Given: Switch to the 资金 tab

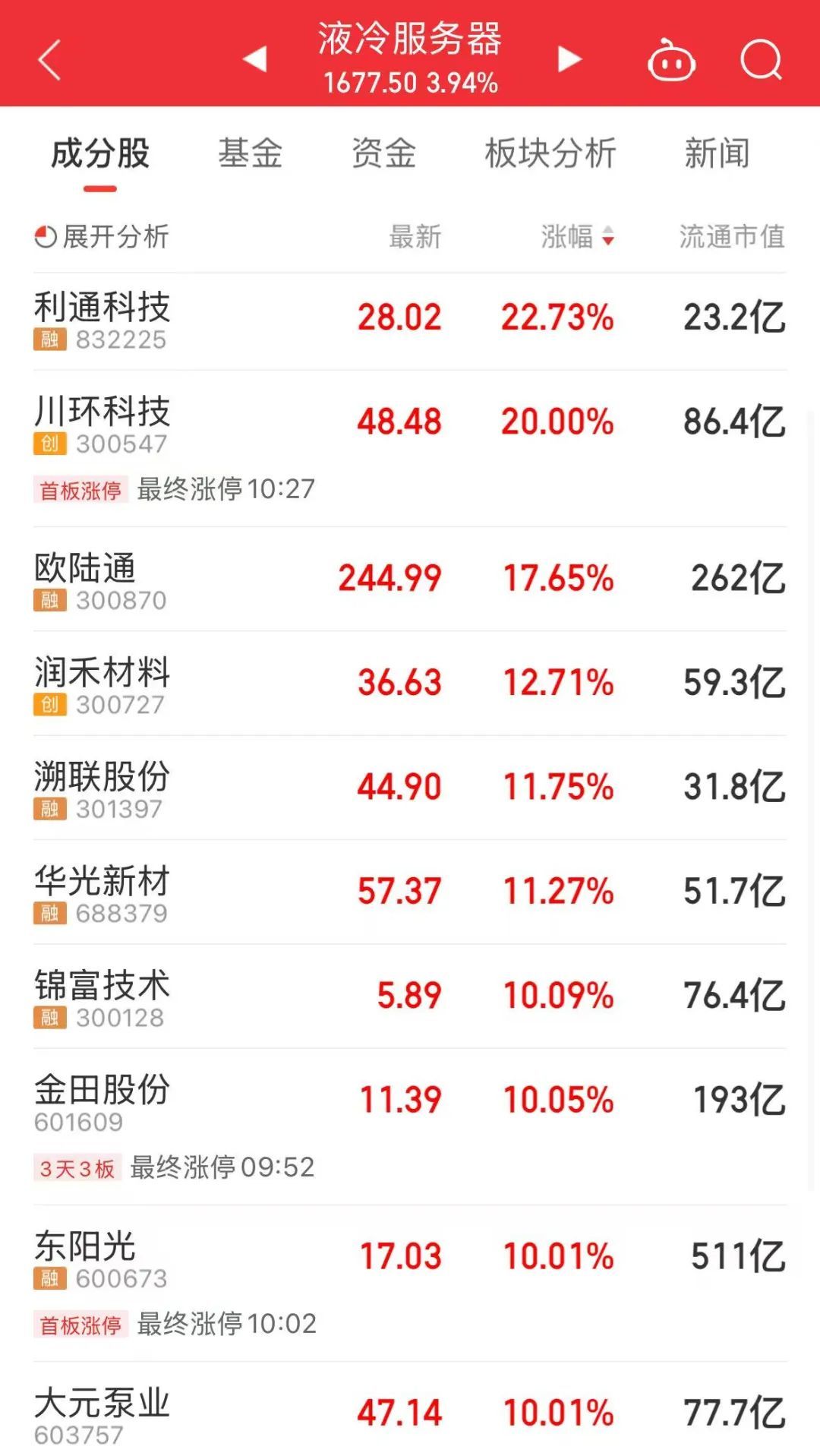Looking at the screenshot, I should (383, 153).
